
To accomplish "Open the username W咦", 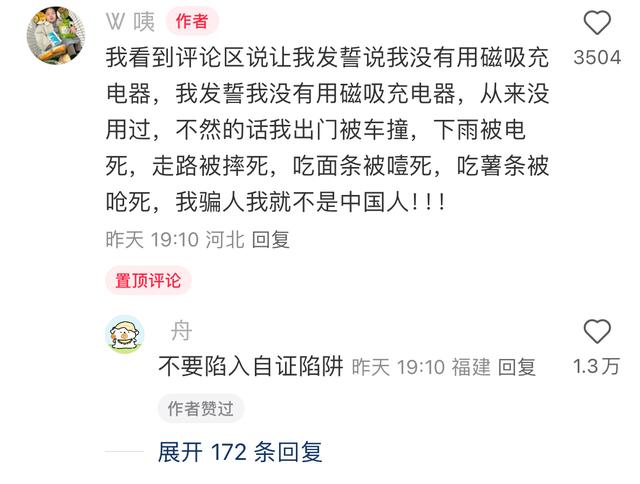I will [132, 22].
